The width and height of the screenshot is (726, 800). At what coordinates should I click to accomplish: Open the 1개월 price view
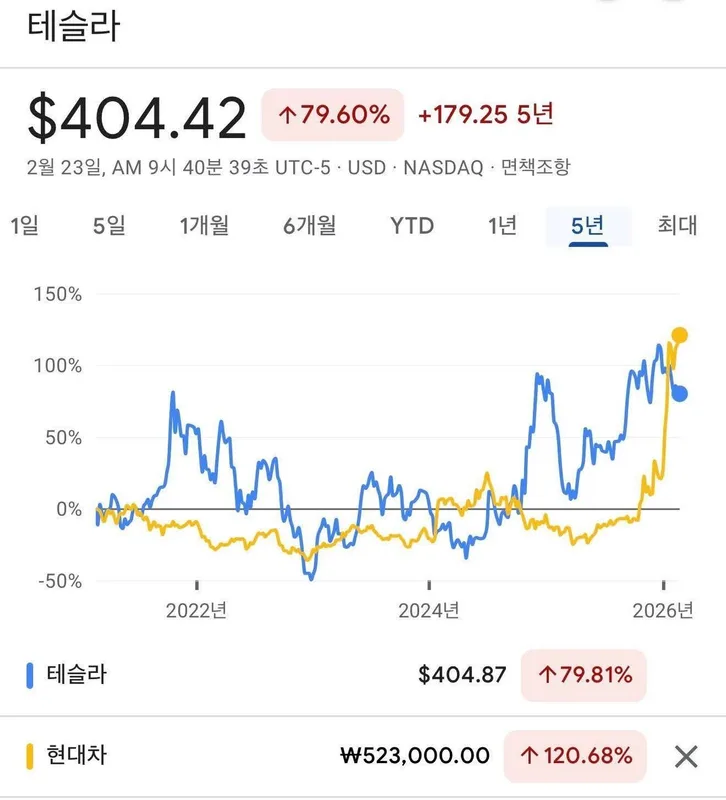[x=204, y=226]
